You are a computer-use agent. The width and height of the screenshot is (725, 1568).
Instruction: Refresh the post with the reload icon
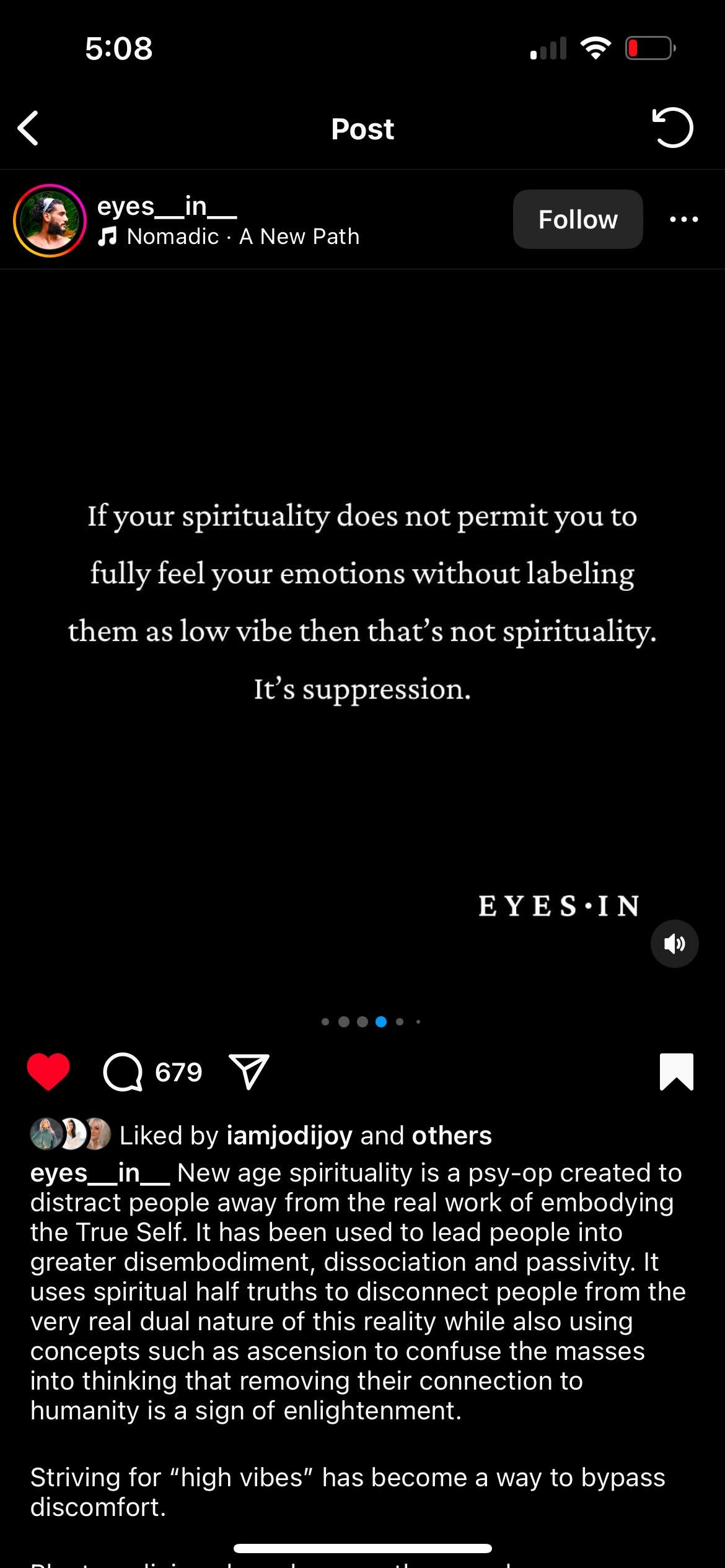(x=672, y=128)
